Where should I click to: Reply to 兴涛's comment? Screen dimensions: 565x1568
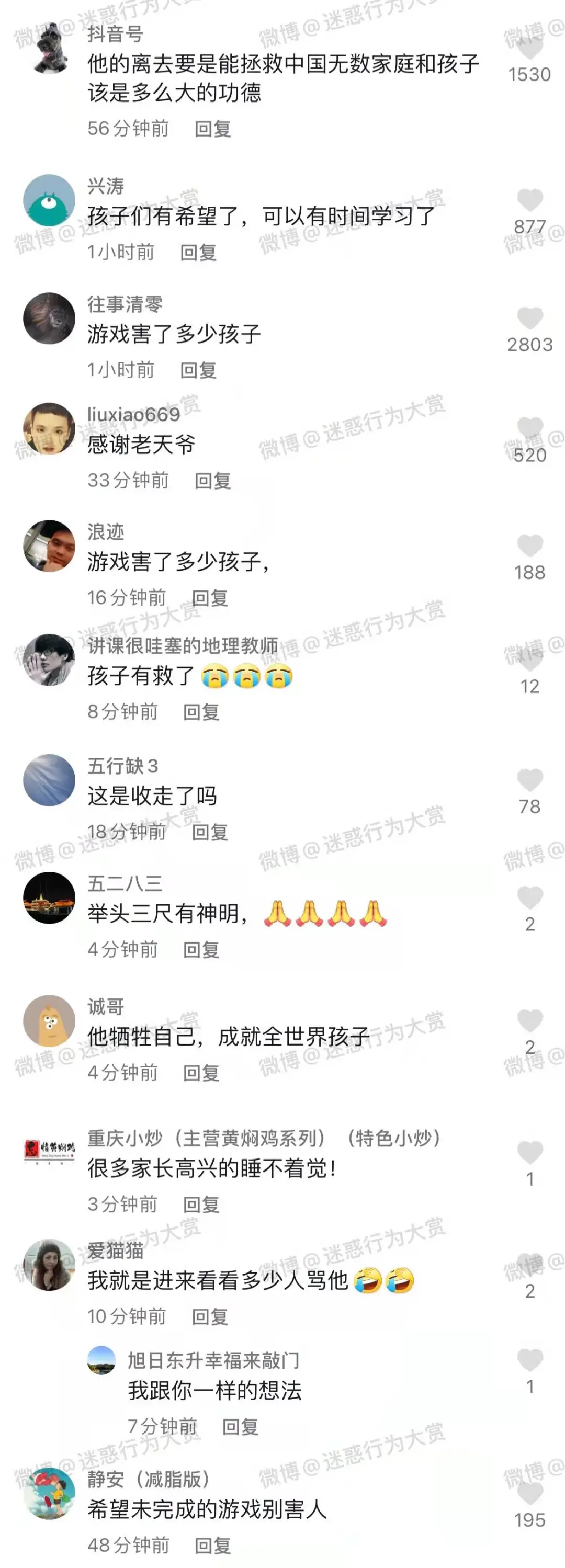coord(198,252)
